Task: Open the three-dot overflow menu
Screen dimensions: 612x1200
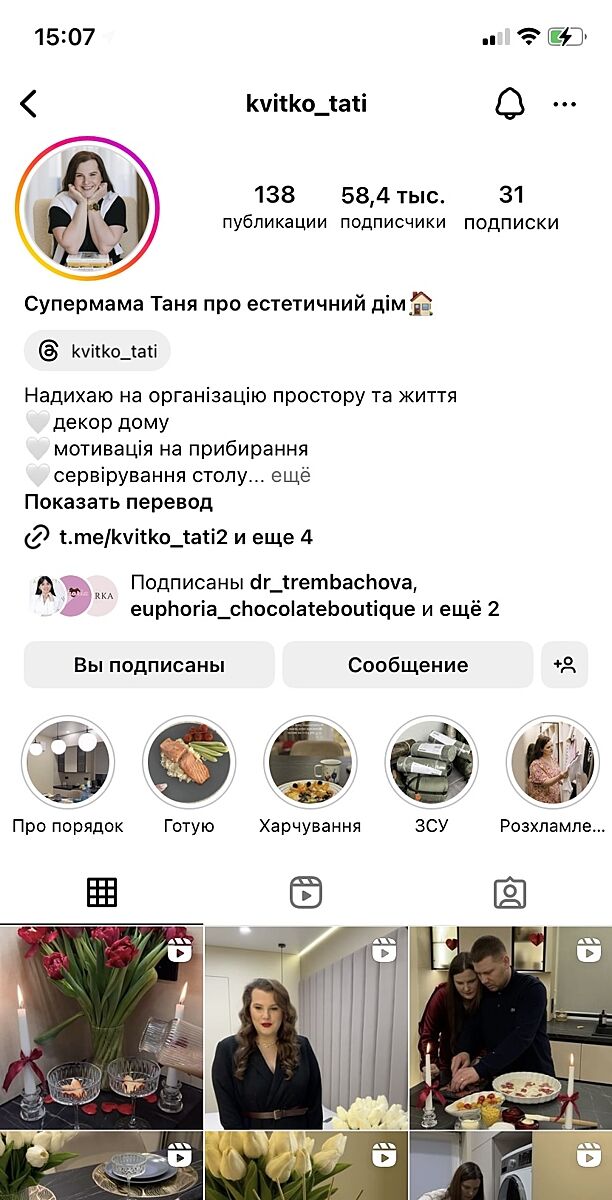Action: pyautogui.click(x=564, y=103)
